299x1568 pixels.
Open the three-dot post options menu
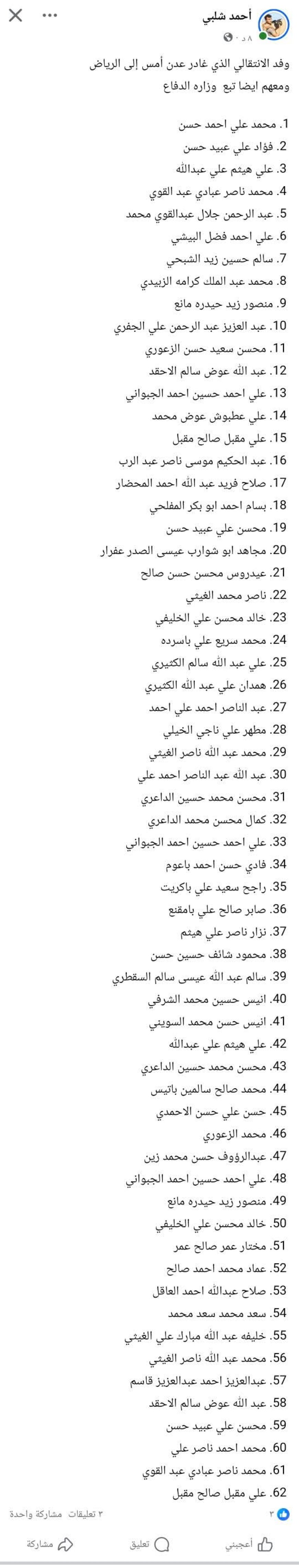point(49,15)
